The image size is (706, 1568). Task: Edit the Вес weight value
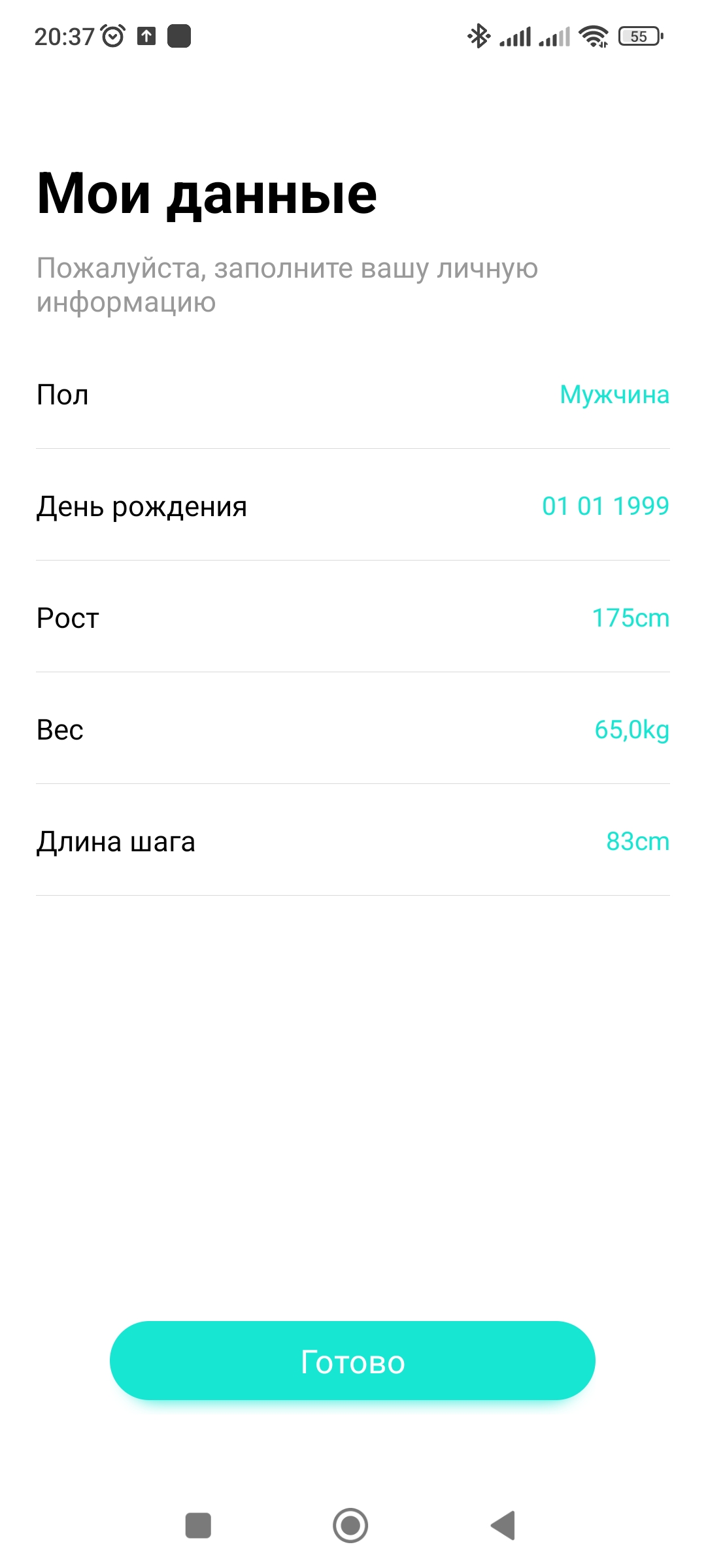[353, 728]
